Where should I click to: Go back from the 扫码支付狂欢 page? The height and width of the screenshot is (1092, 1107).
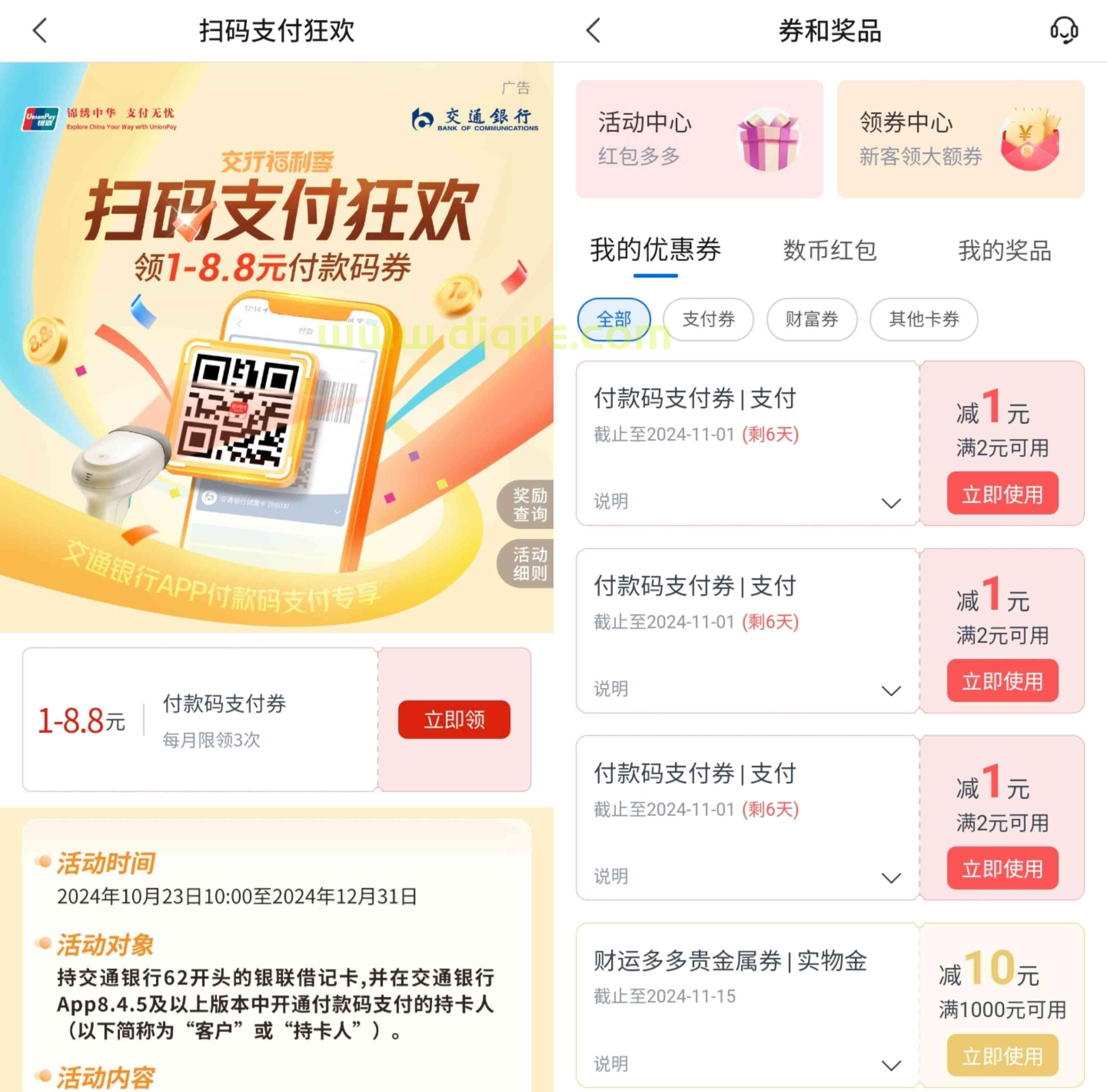40,30
